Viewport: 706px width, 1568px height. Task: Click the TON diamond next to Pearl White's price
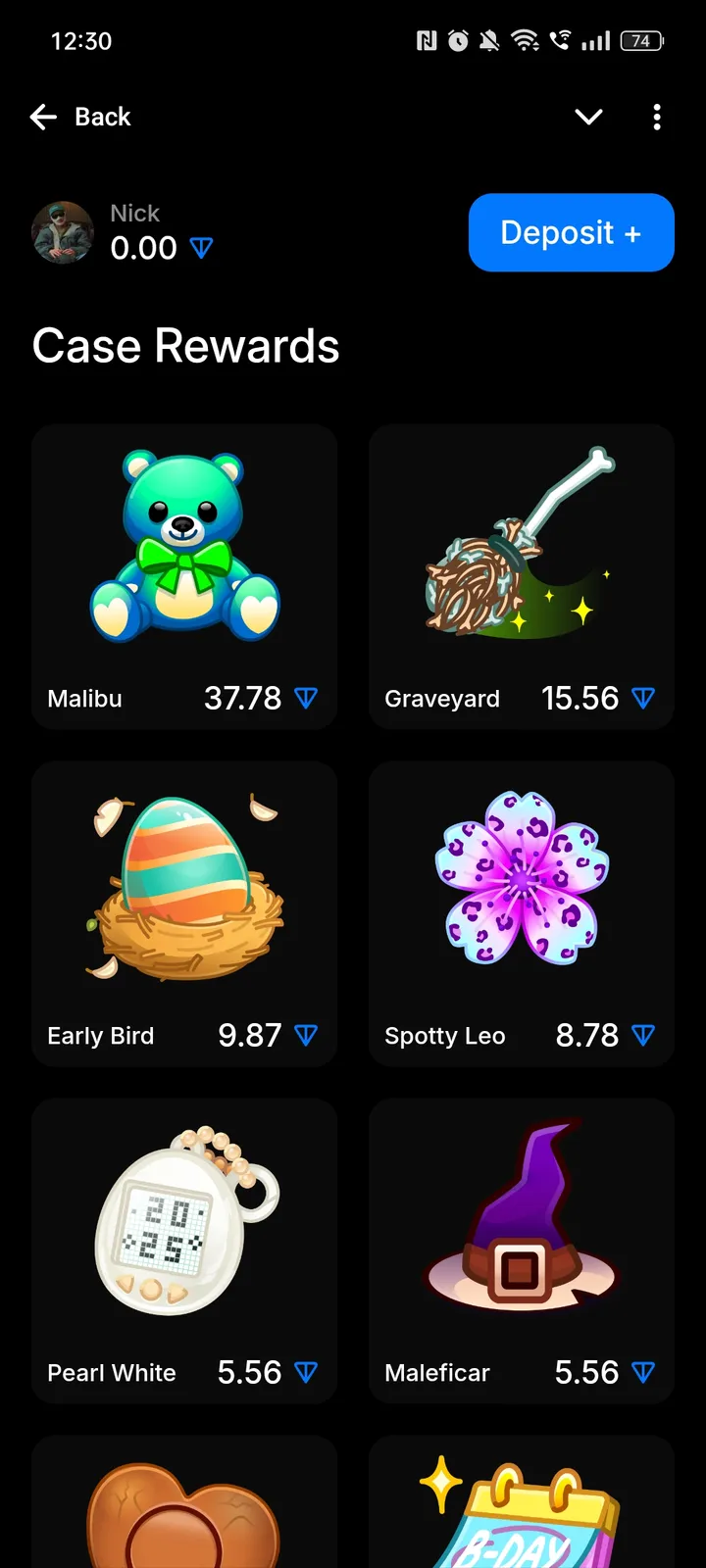coord(305,1372)
